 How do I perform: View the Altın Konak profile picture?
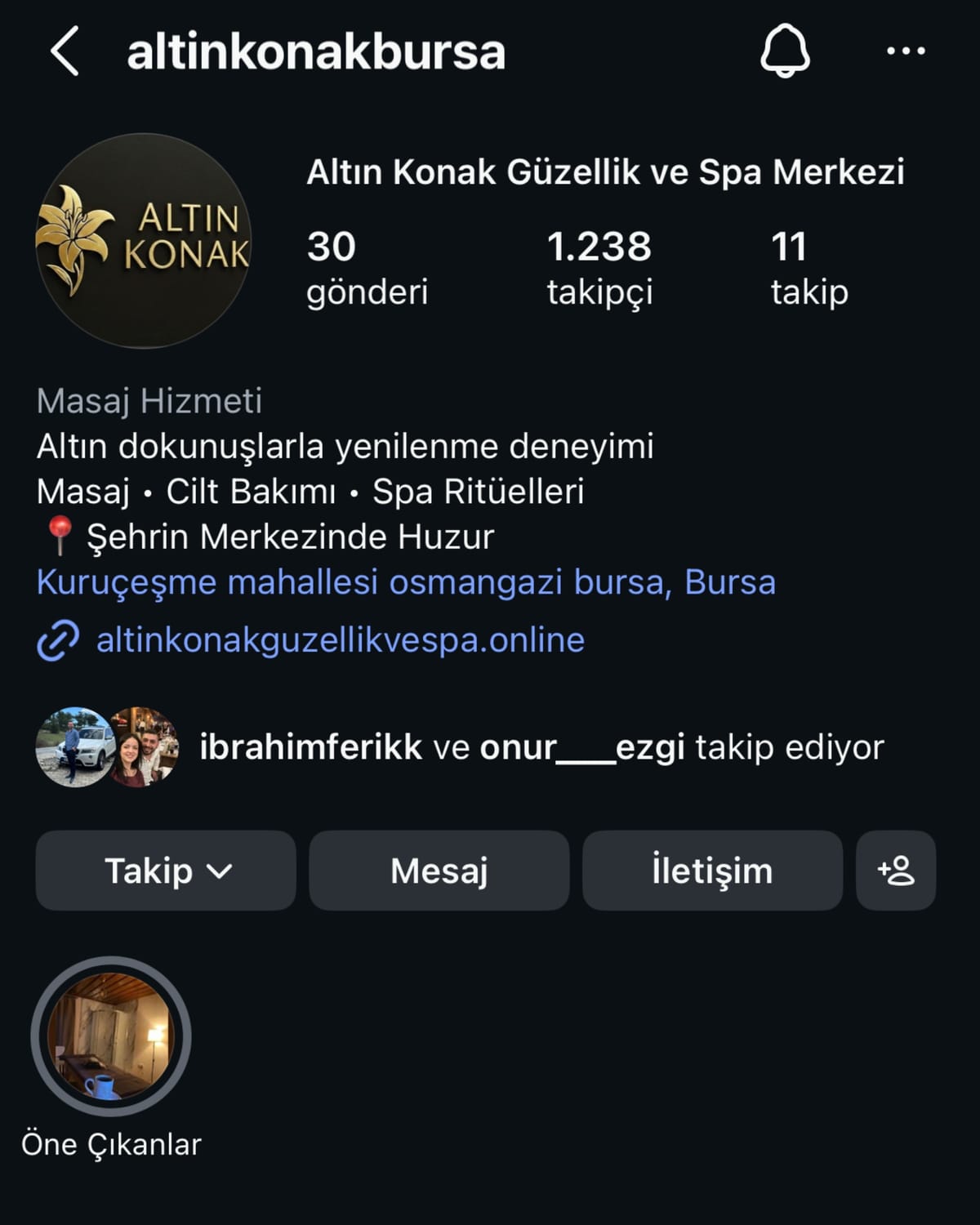coord(144,241)
